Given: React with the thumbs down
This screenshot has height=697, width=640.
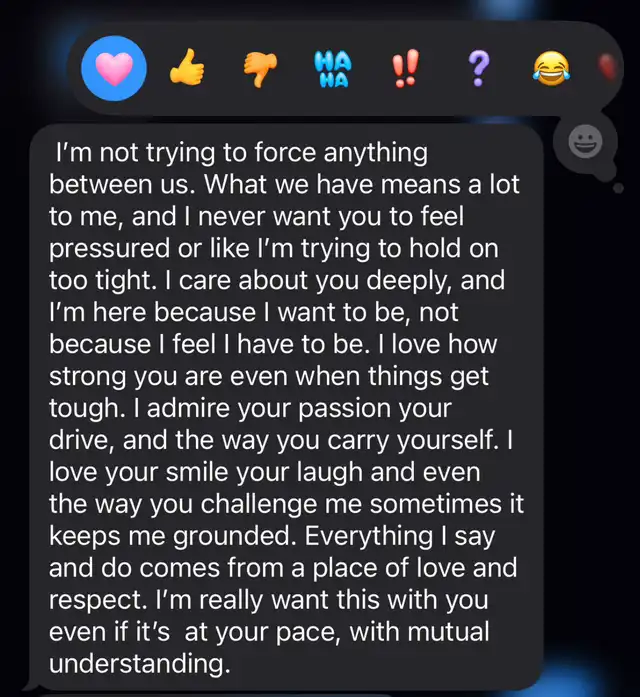Looking at the screenshot, I should point(260,68).
